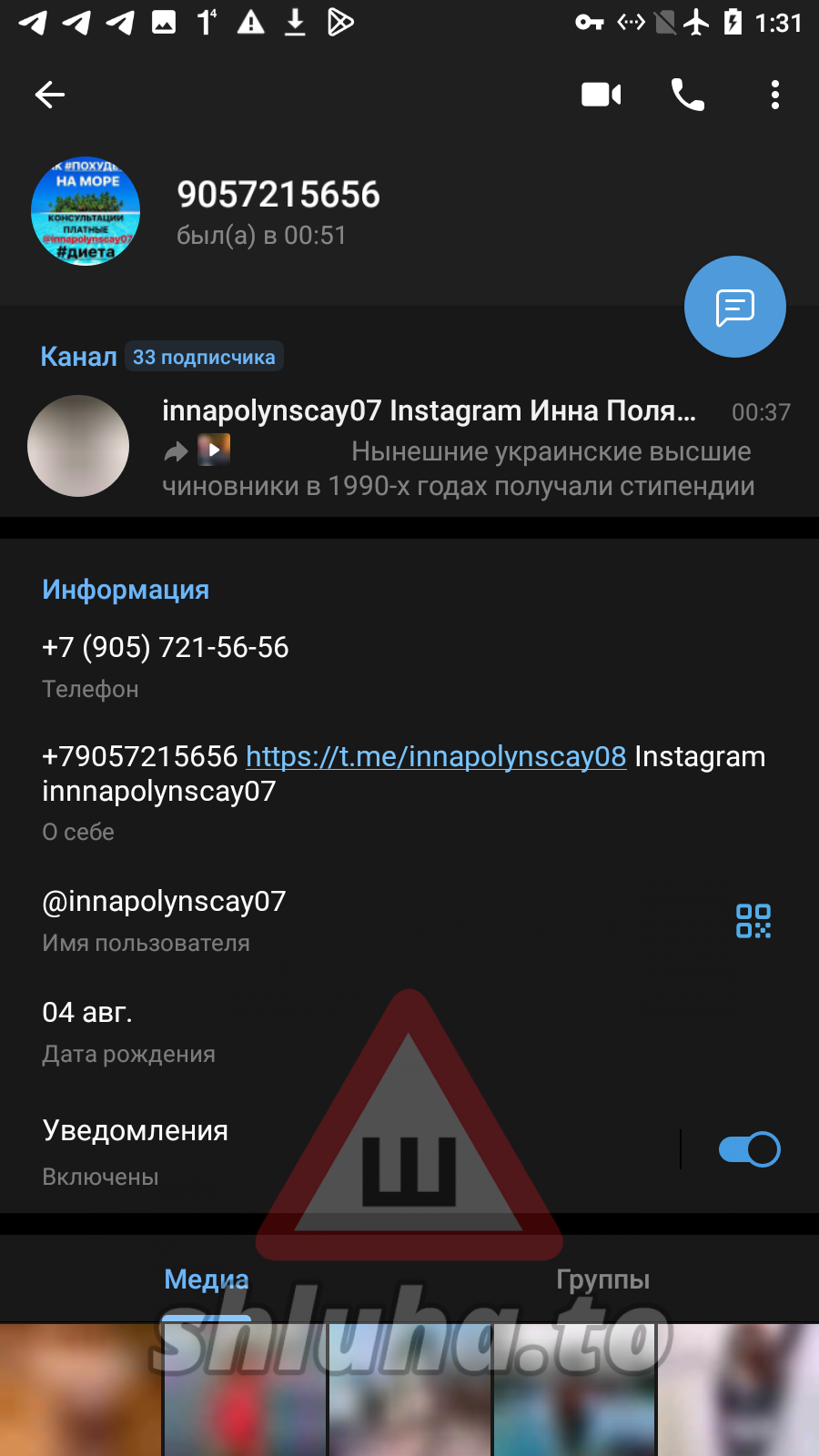Viewport: 819px width, 1456px height.
Task: Go back with the arrow icon
Action: (50, 95)
